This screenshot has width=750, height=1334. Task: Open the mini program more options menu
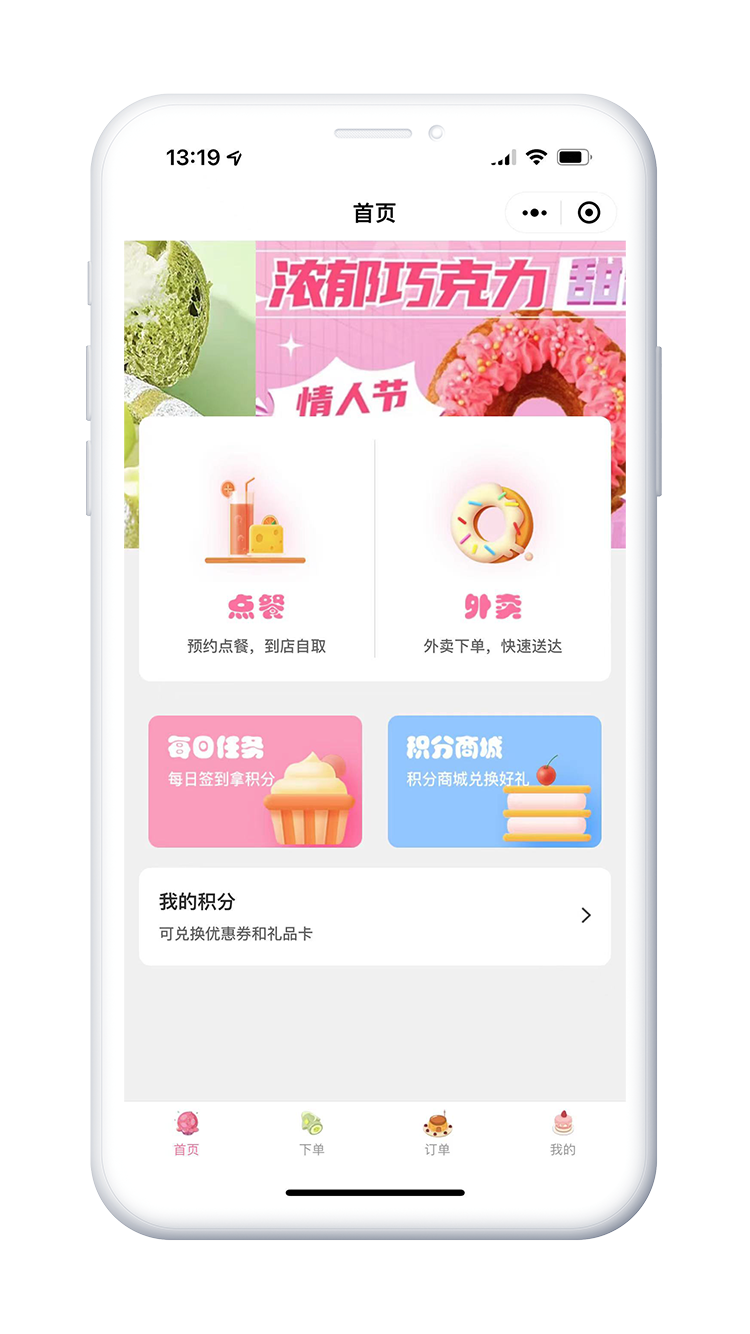click(535, 213)
